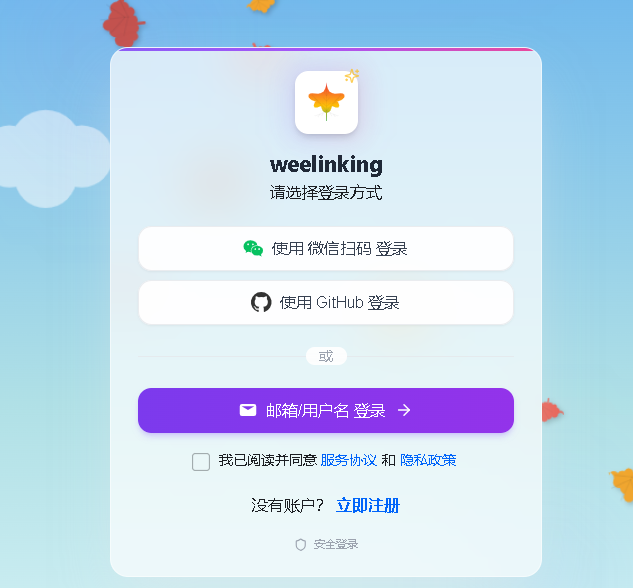Log in with WeChat QR scan

coord(325,249)
